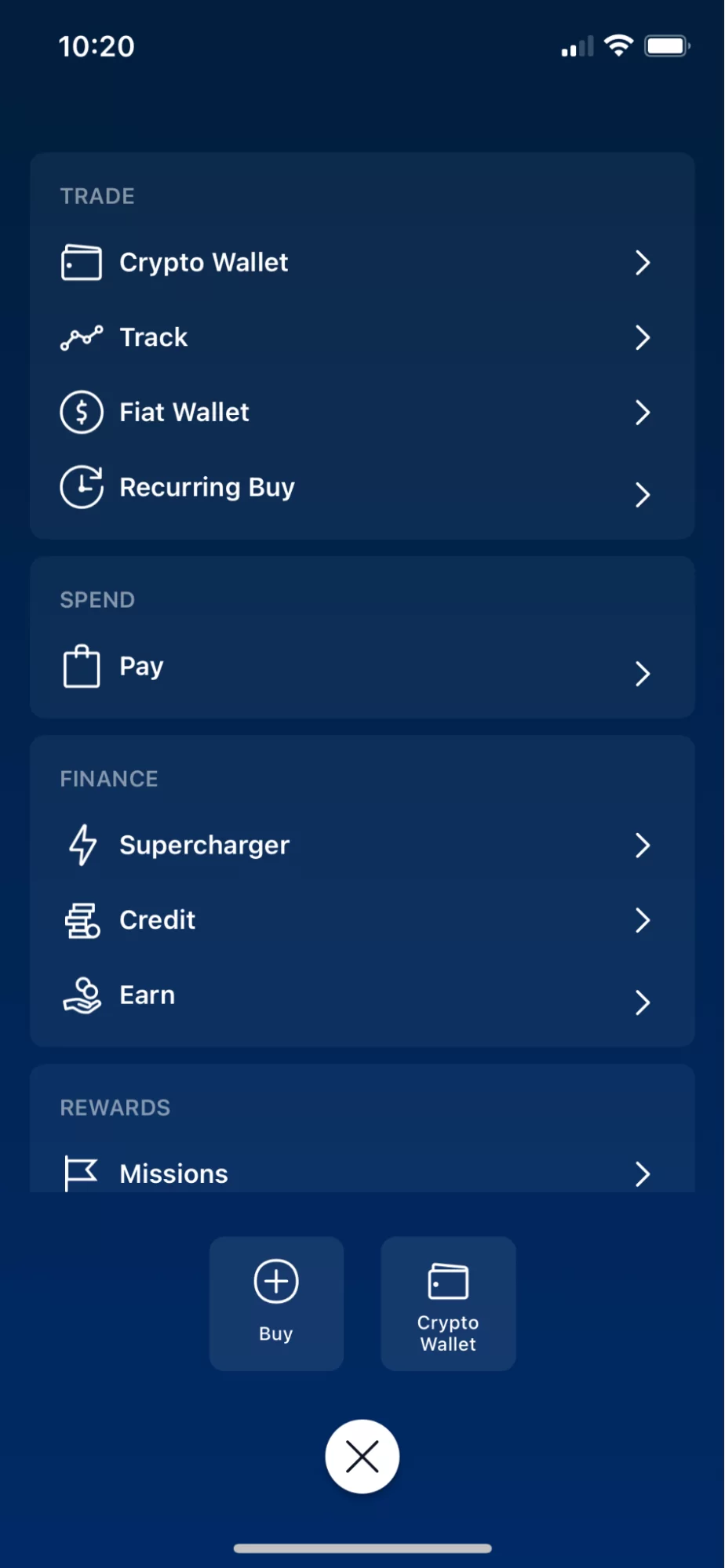Viewport: 725px width, 1568px height.
Task: Expand the Crypto Wallet row chevron
Action: (643, 263)
